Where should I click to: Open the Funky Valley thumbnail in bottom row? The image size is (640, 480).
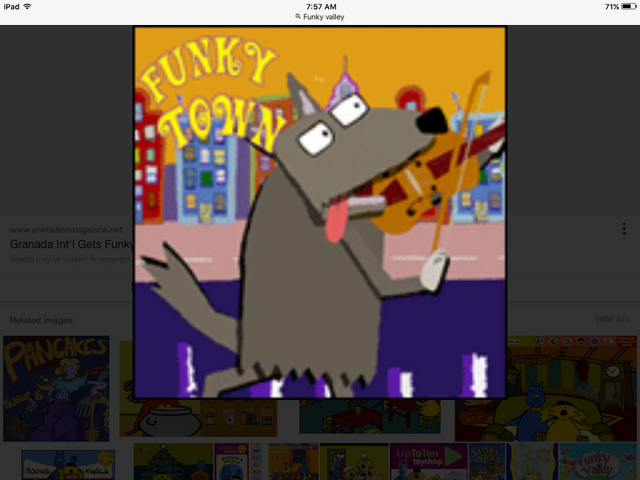pyautogui.click(x=597, y=462)
